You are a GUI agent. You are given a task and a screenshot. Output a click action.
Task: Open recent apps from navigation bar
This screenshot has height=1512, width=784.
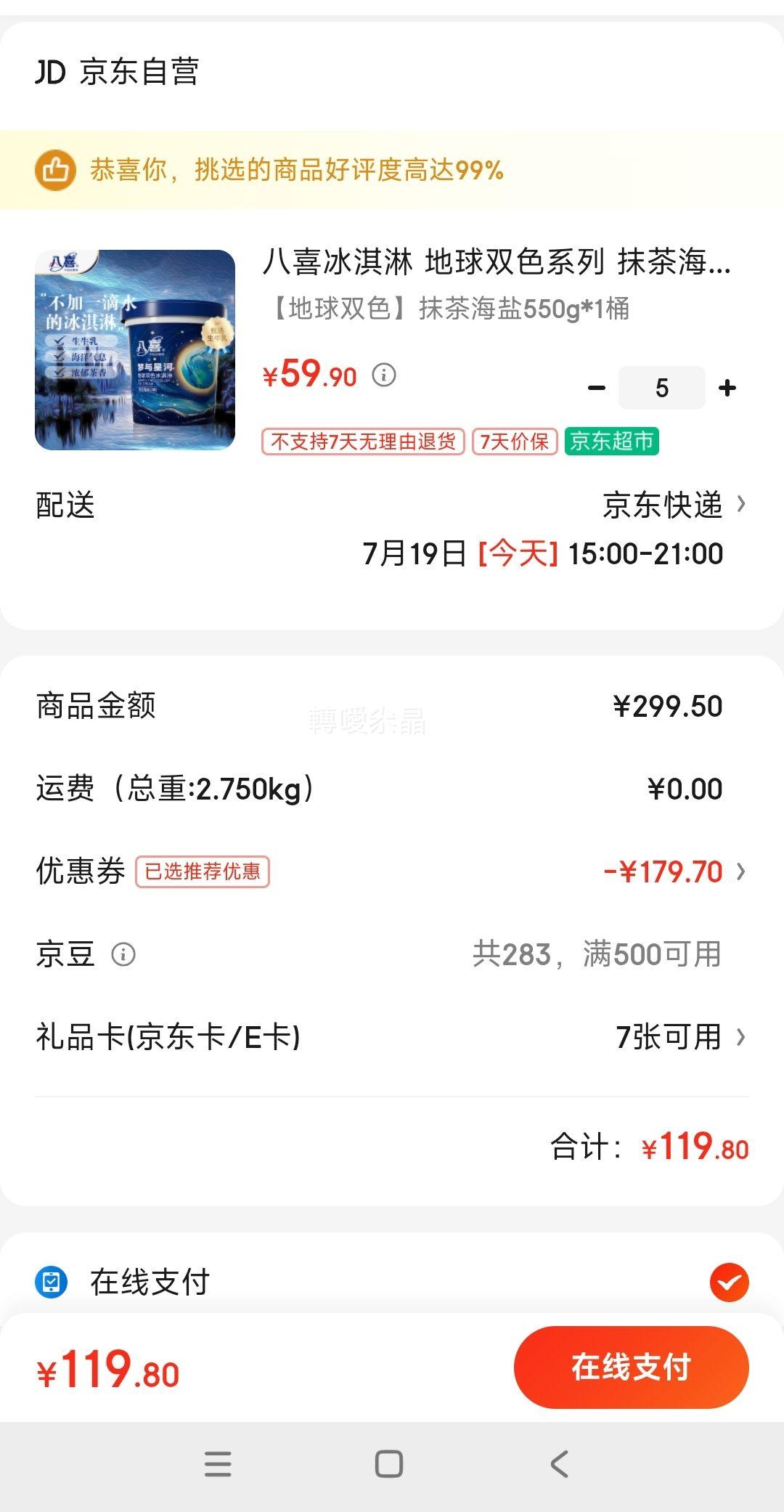coord(218,1464)
